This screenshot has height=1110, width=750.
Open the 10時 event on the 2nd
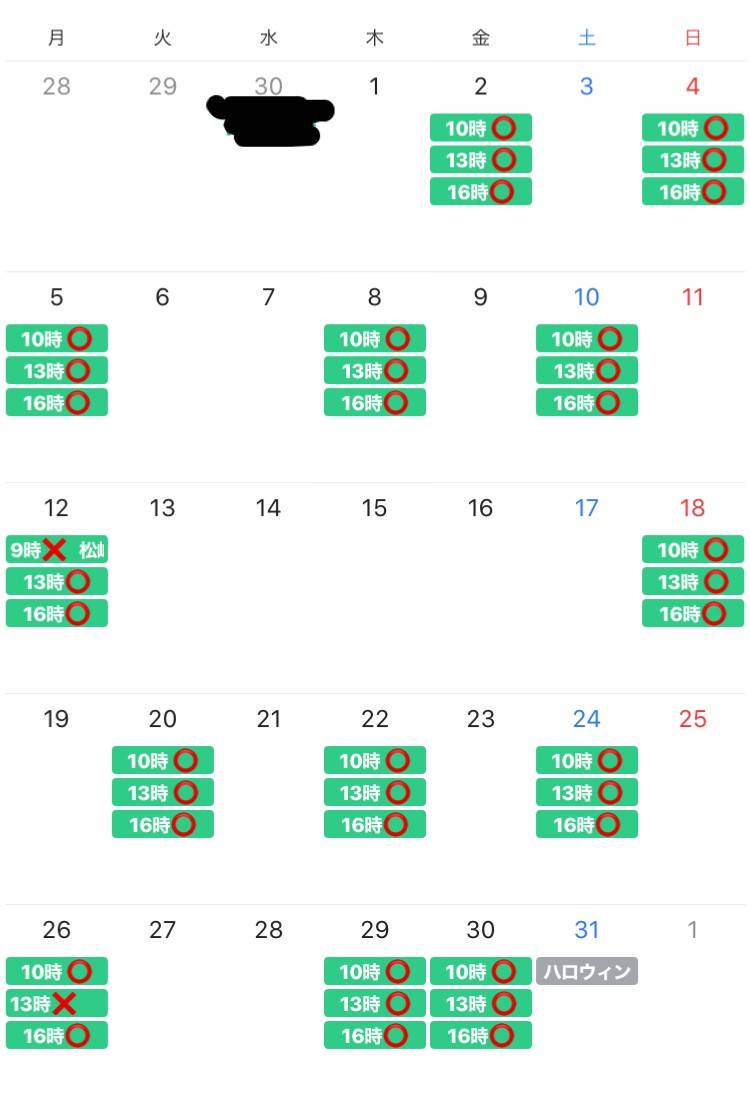(480, 128)
